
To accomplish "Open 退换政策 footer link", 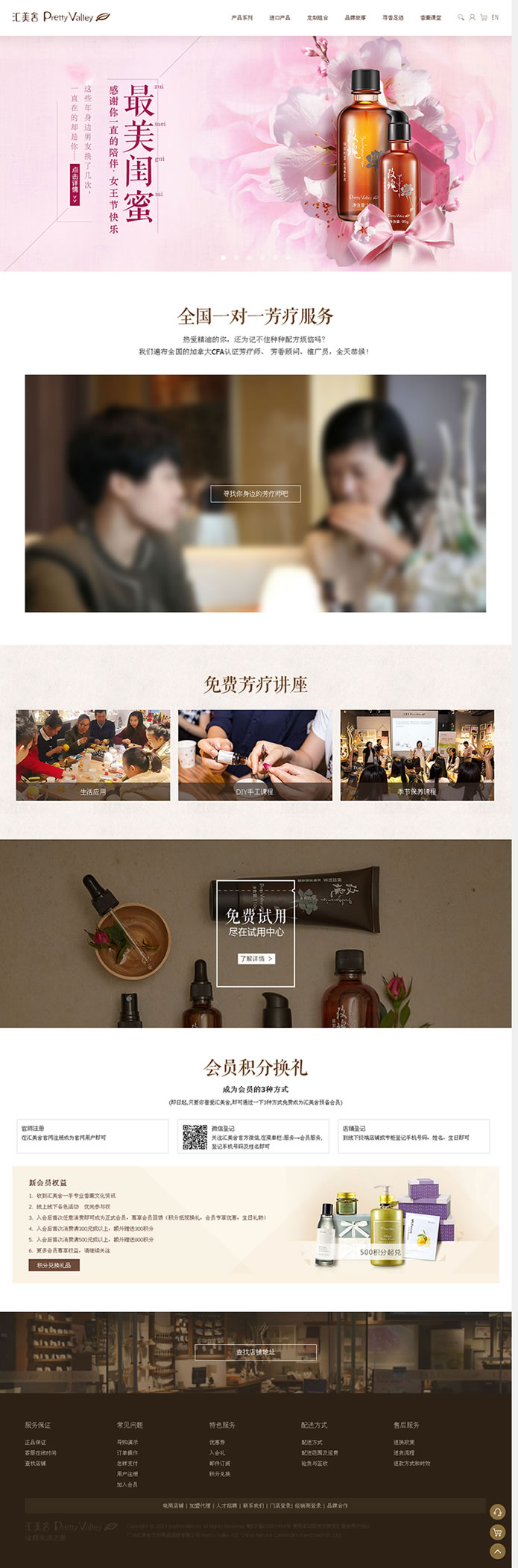I will 404,1442.
